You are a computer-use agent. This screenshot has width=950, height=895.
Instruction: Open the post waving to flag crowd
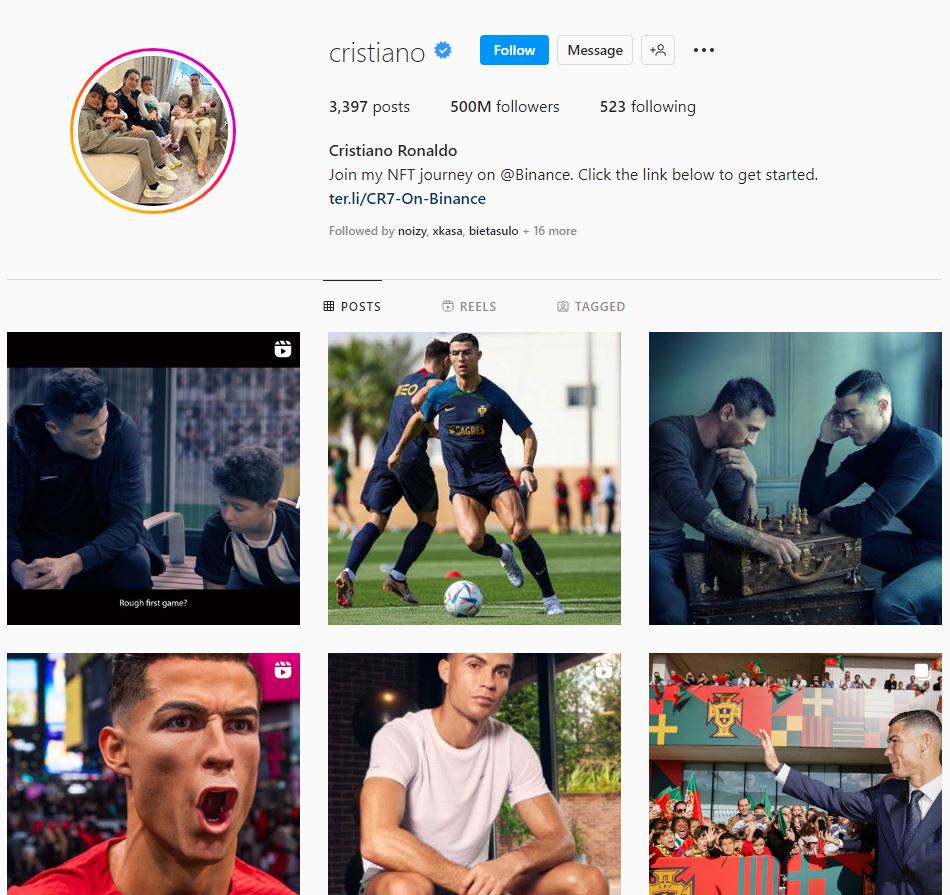click(x=795, y=775)
